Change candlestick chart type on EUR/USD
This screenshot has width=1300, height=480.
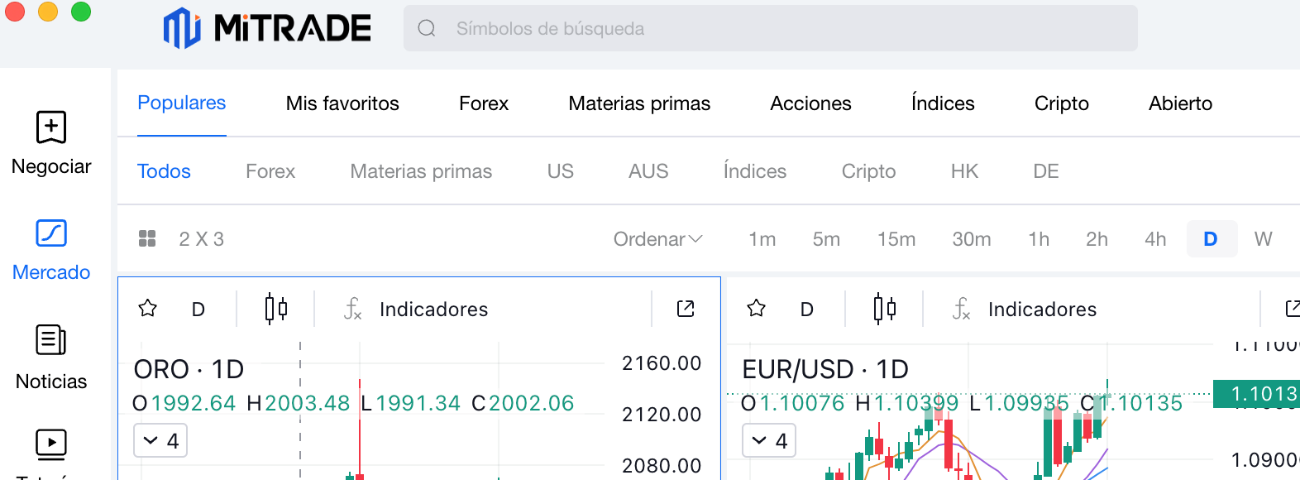(x=884, y=309)
